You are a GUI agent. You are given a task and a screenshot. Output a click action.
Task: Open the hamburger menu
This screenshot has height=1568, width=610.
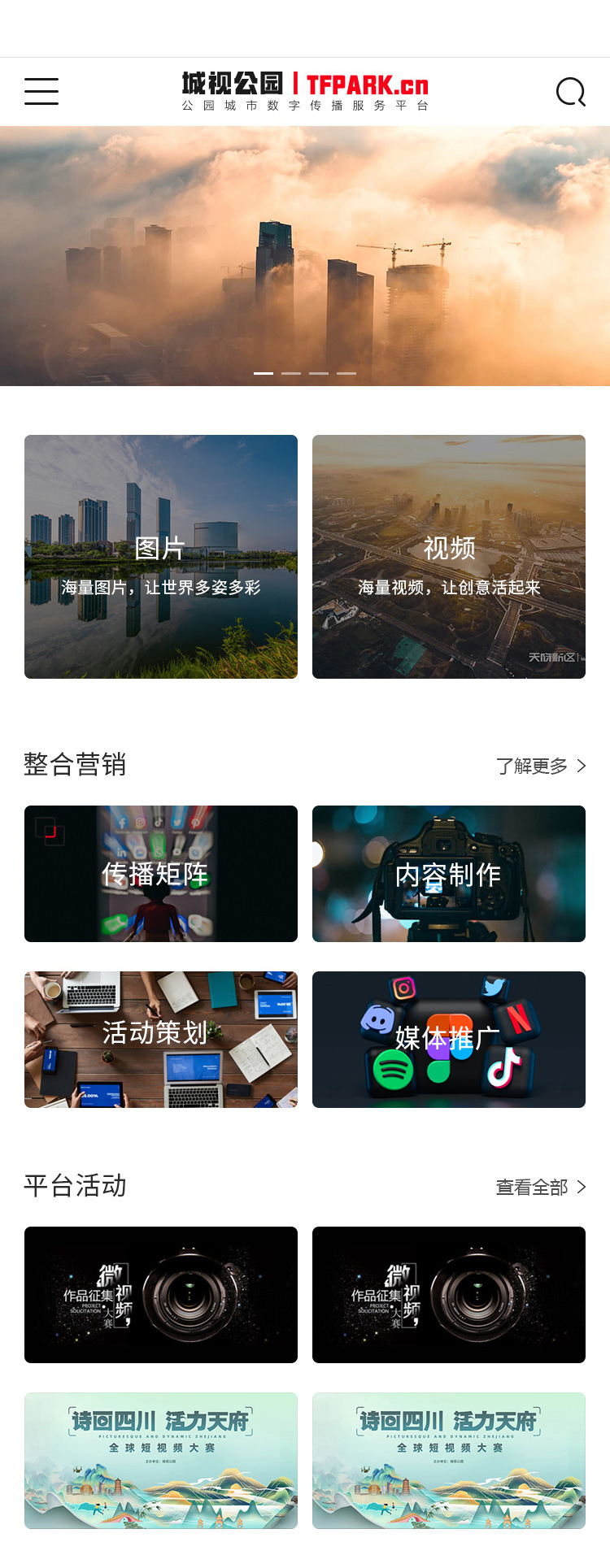(x=41, y=91)
